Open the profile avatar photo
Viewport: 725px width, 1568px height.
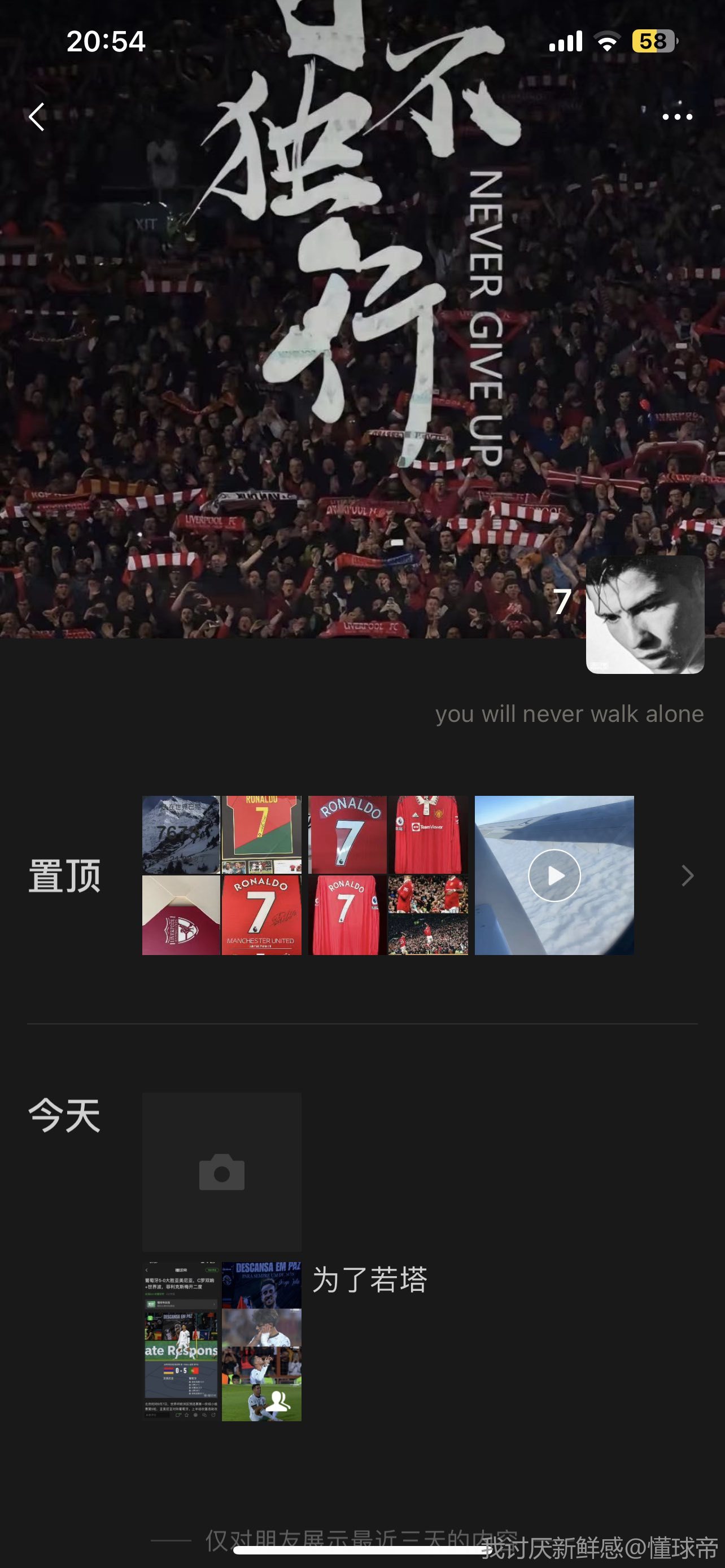tap(645, 614)
